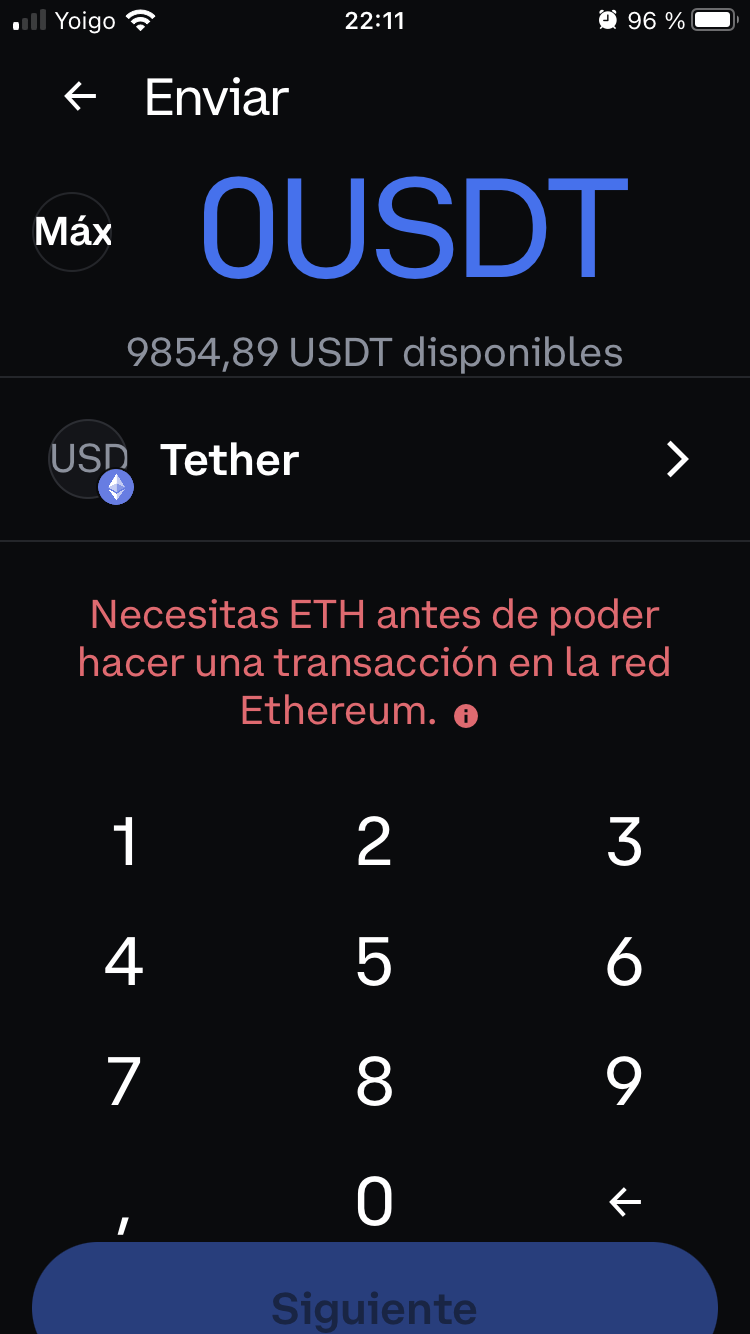This screenshot has height=1334, width=750.
Task: Enter digit 6 on the keypad
Action: pos(624,962)
